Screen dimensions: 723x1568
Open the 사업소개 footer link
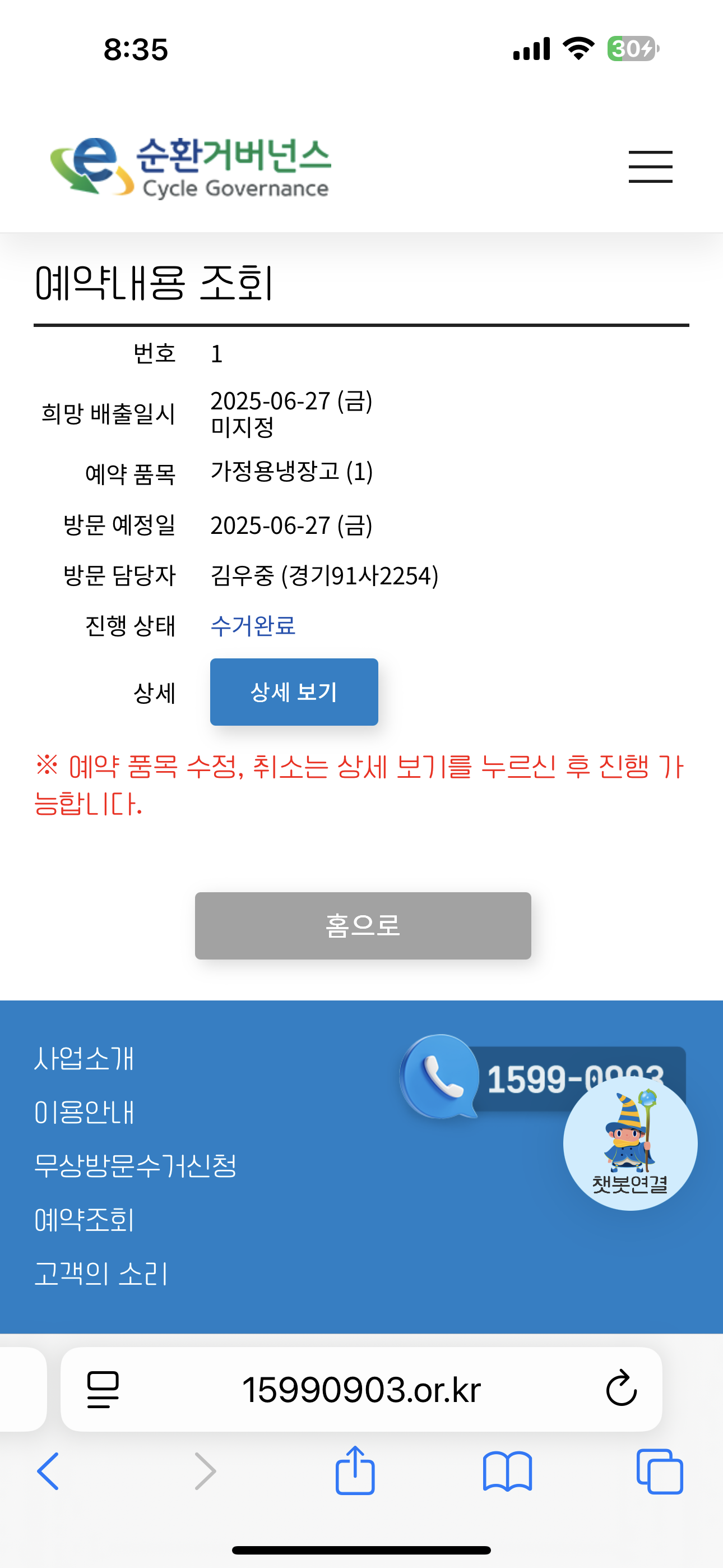click(84, 1059)
